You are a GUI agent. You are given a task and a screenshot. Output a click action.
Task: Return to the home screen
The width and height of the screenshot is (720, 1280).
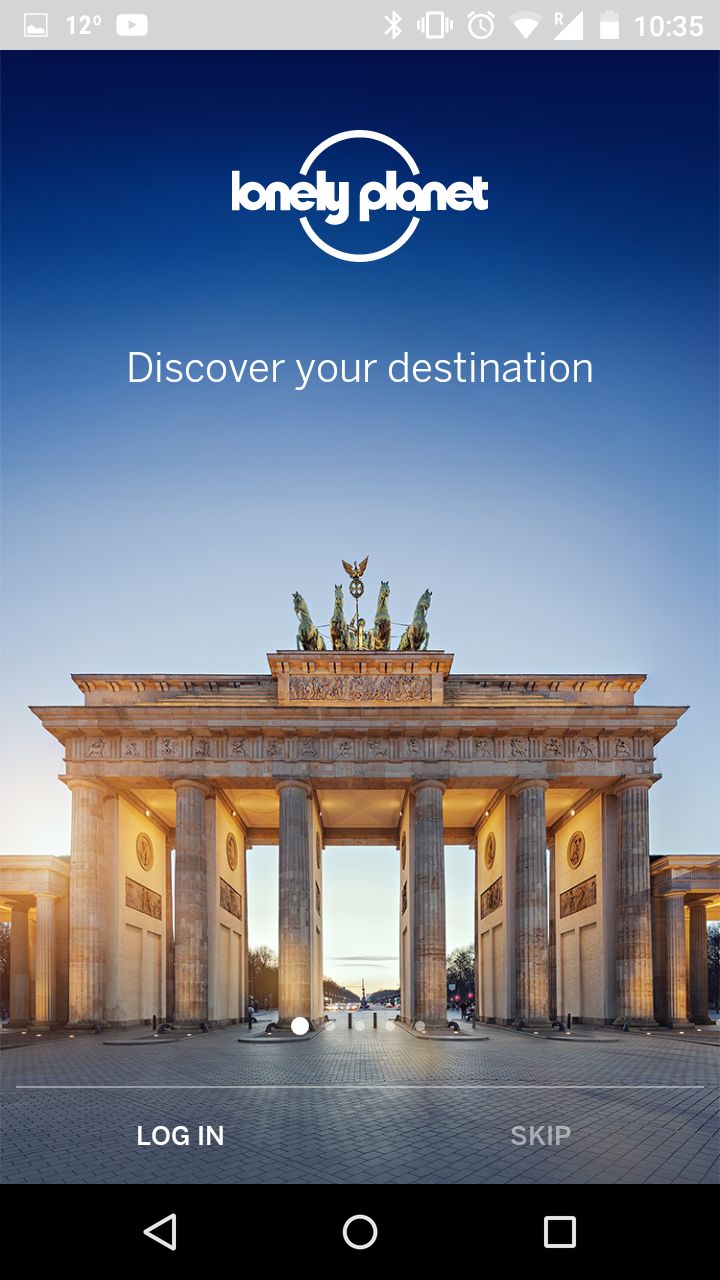[x=360, y=1232]
